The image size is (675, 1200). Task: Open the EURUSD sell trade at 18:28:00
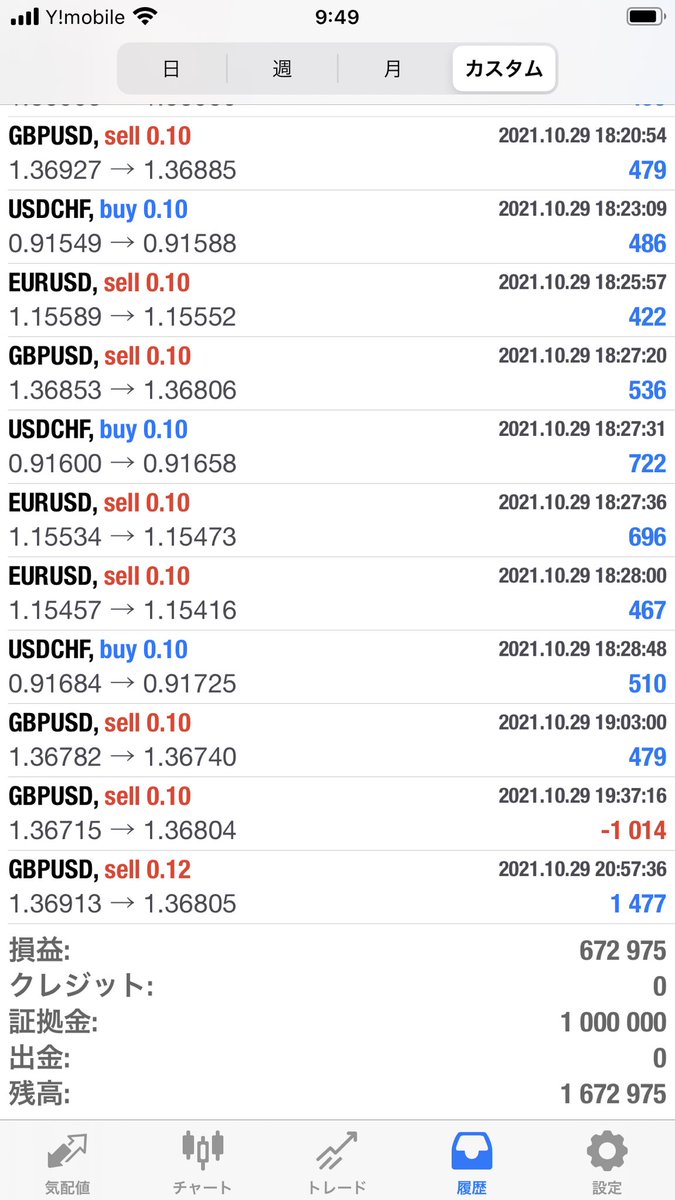(337, 594)
